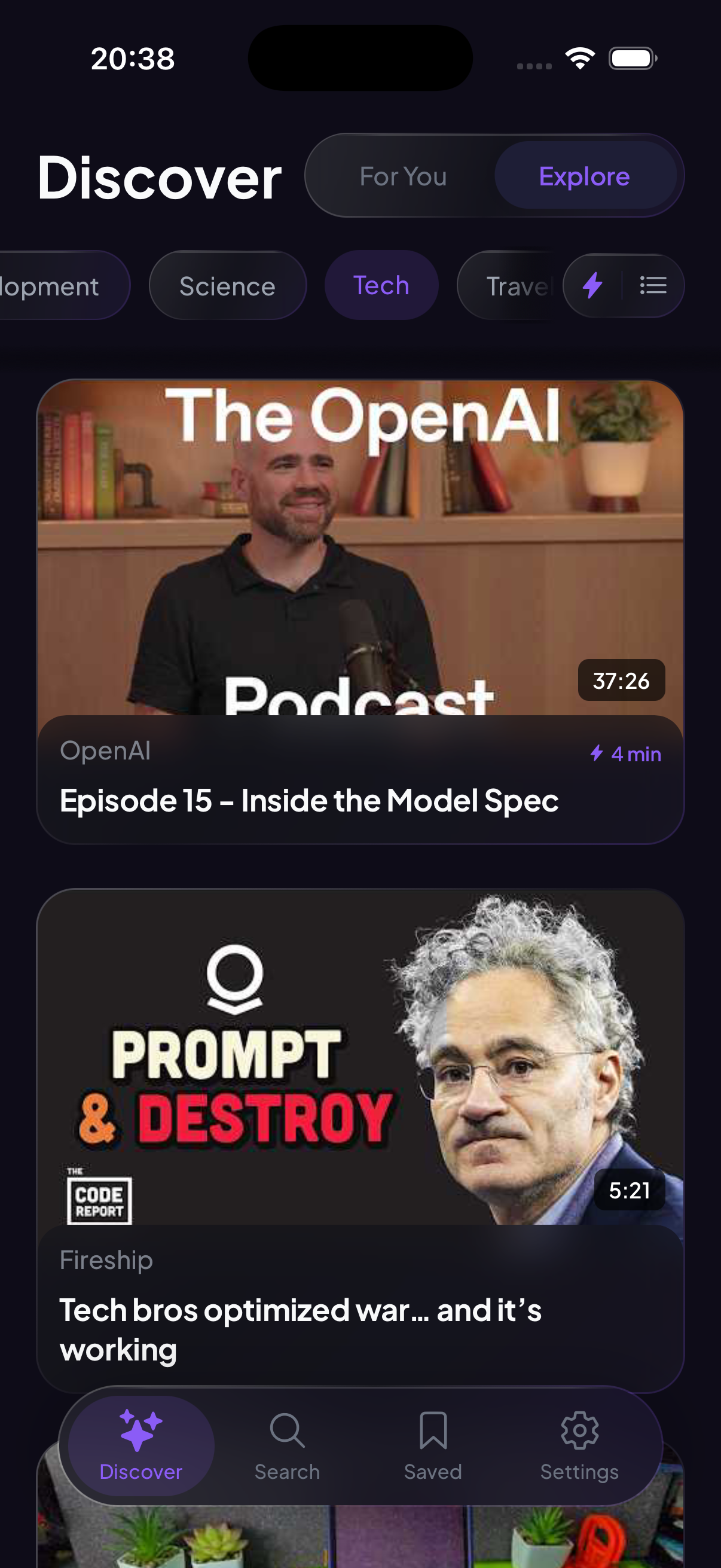Tap the lightning bolt view toggle
Screen dimensions: 721x1568
point(593,285)
